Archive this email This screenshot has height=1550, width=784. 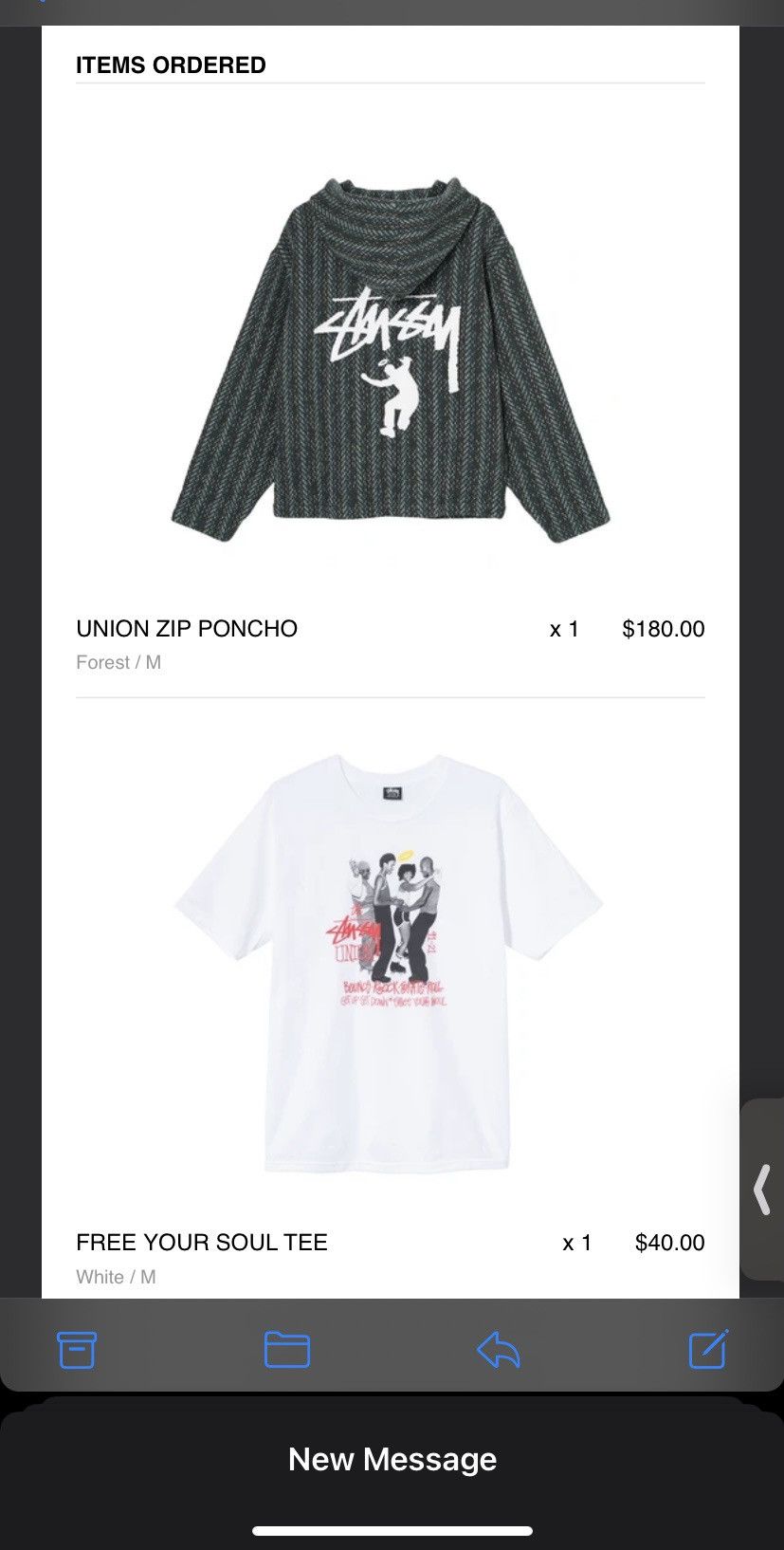click(77, 1349)
